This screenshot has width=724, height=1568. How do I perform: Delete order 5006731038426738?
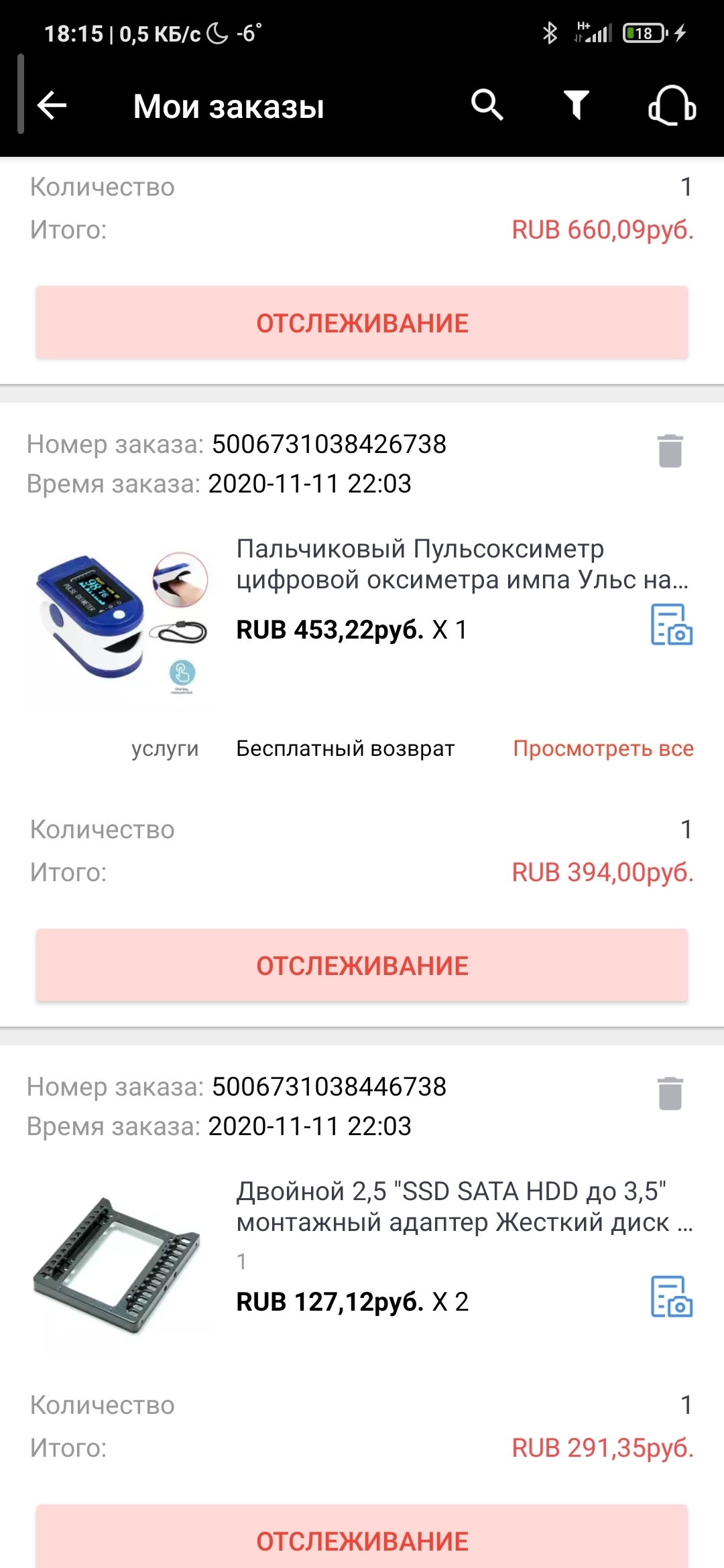click(x=670, y=450)
